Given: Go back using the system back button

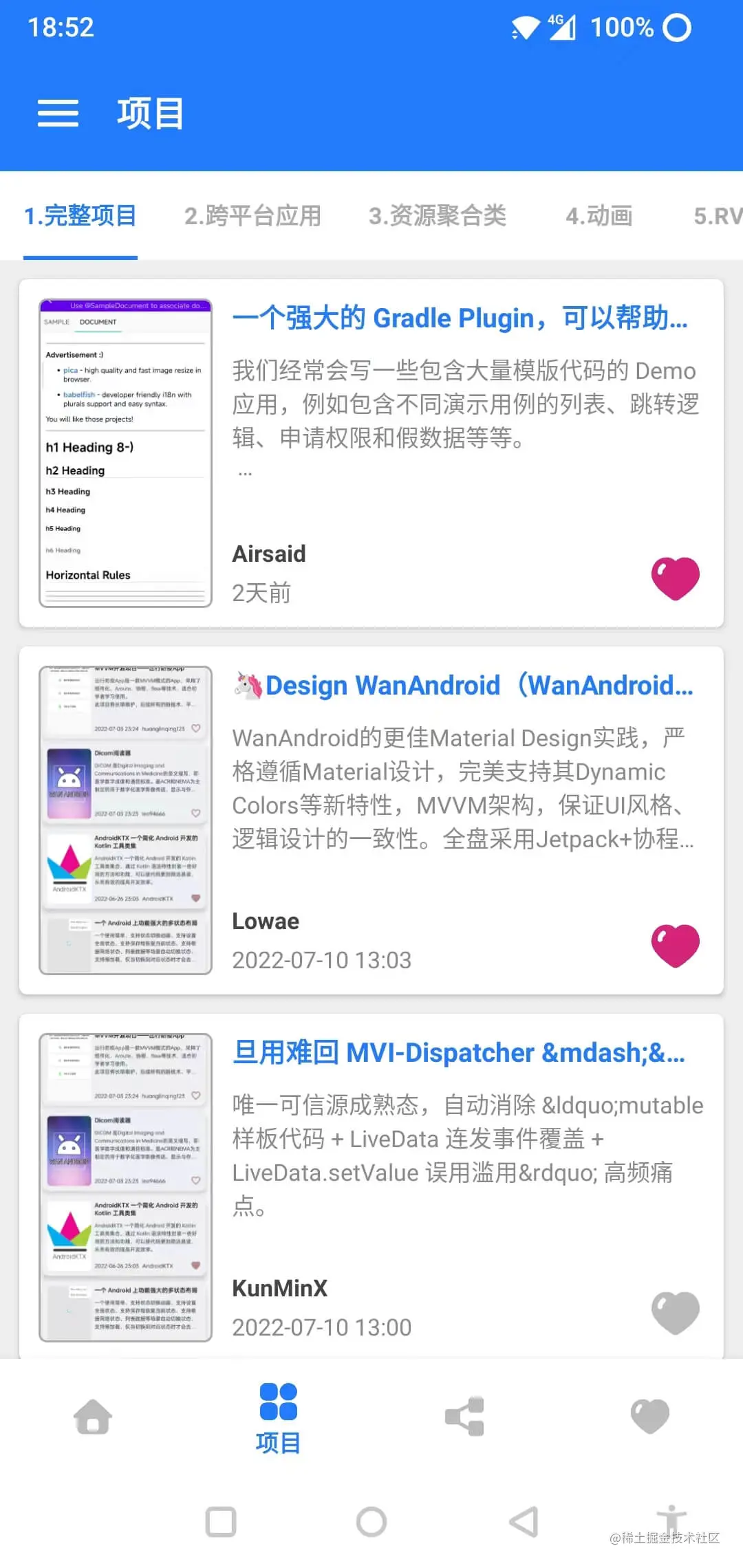Looking at the screenshot, I should click(524, 1522).
